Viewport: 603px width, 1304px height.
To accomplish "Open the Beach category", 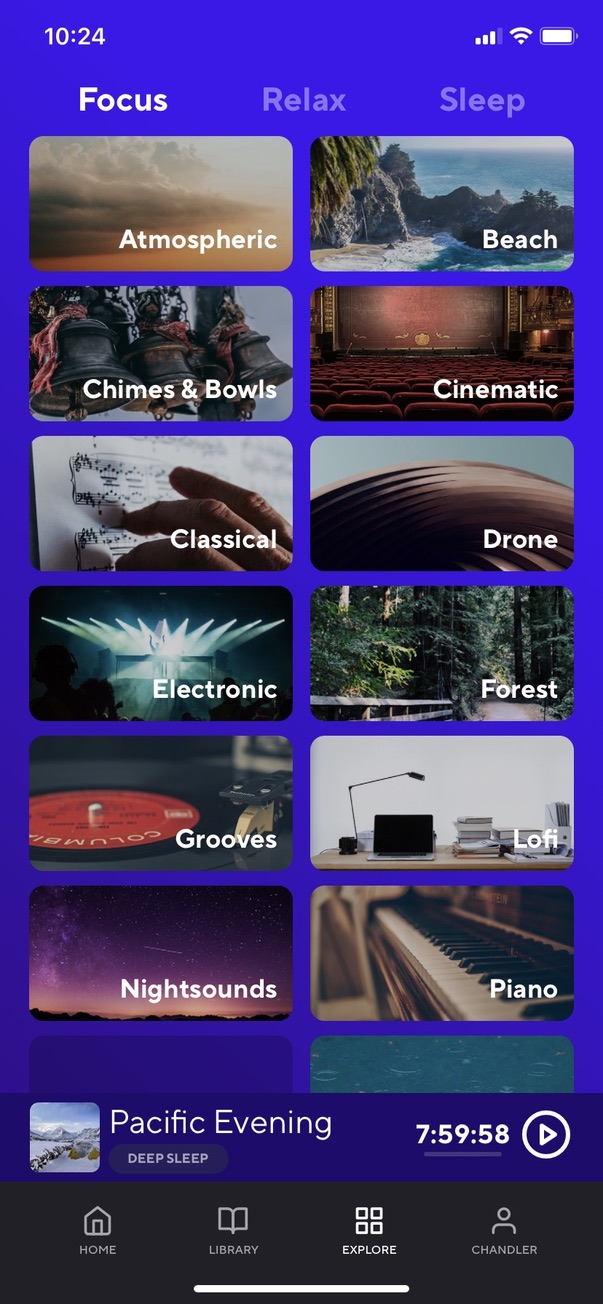I will [x=442, y=204].
